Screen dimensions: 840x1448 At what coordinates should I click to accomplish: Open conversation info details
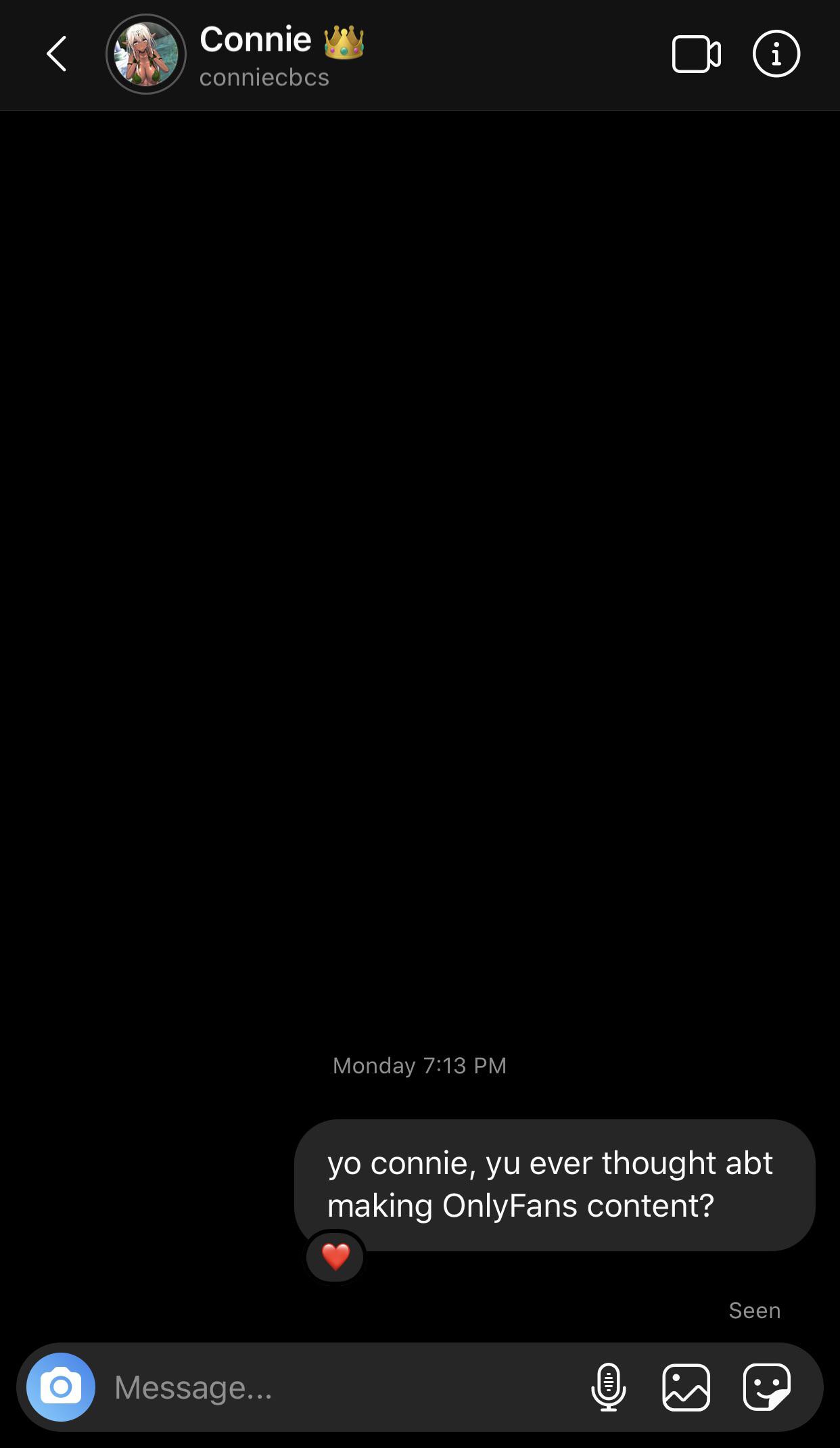click(x=776, y=54)
